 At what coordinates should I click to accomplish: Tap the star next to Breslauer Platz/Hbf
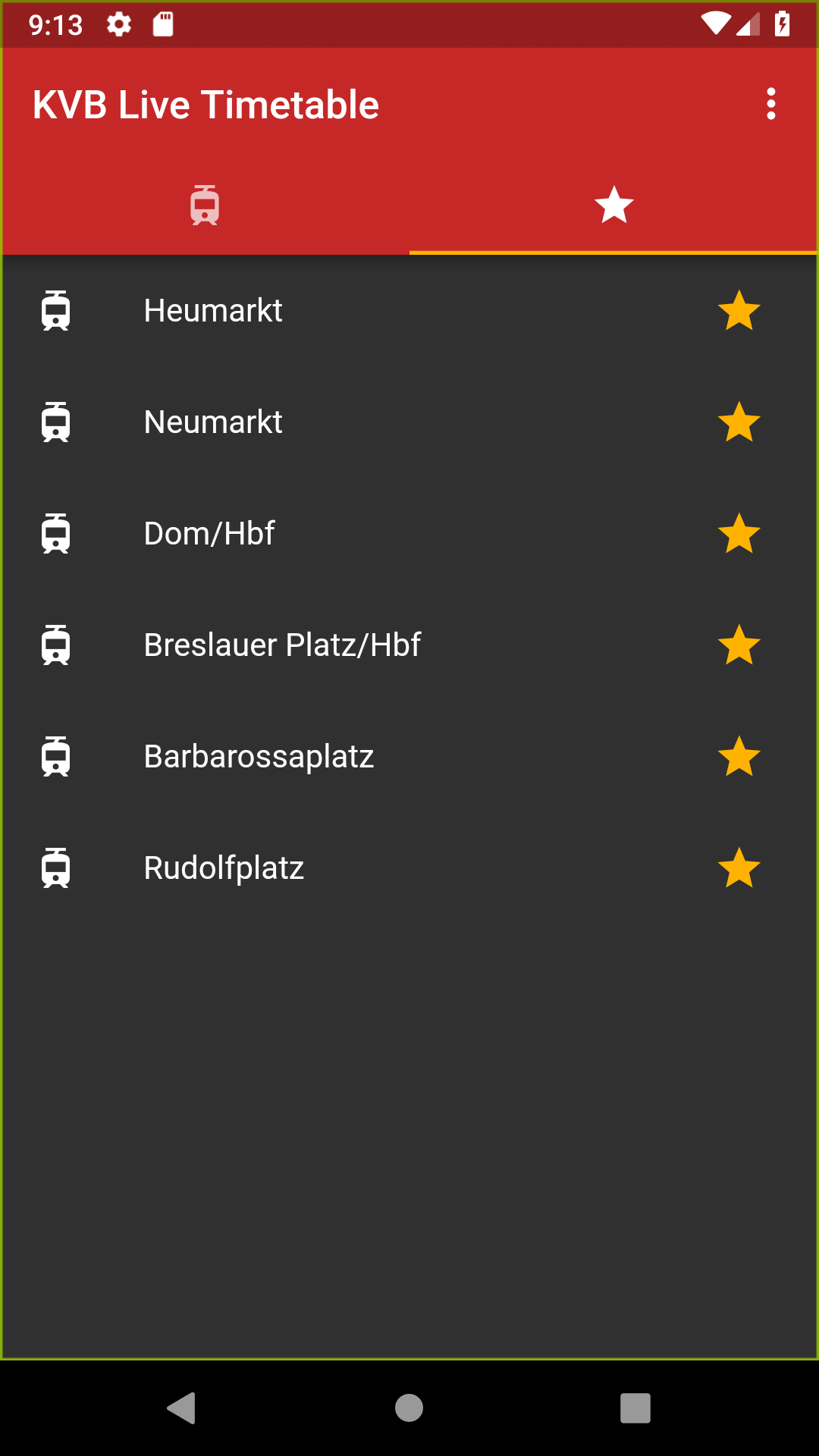click(x=739, y=645)
